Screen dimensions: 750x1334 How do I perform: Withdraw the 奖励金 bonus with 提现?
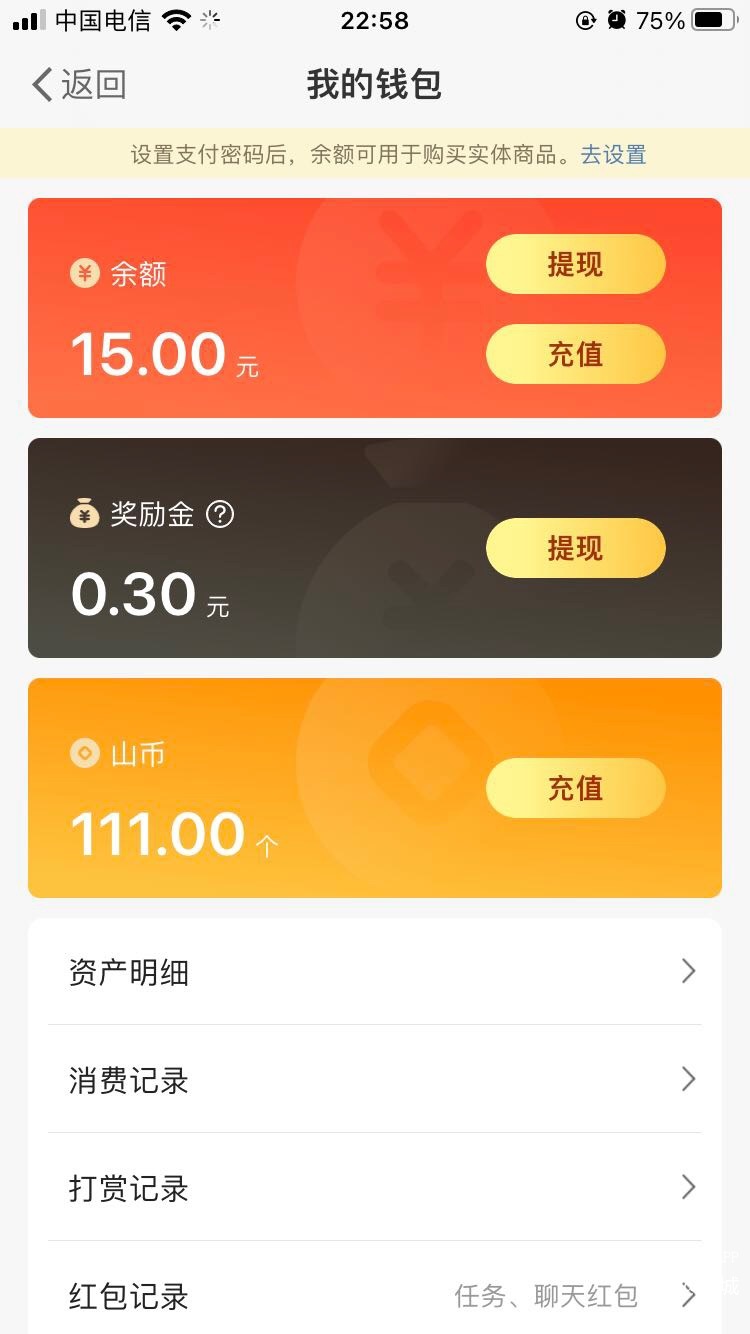pos(575,548)
